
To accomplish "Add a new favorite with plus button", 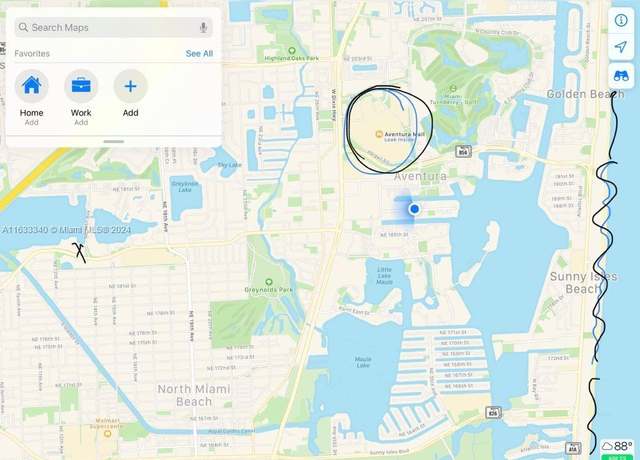I will 130,86.
